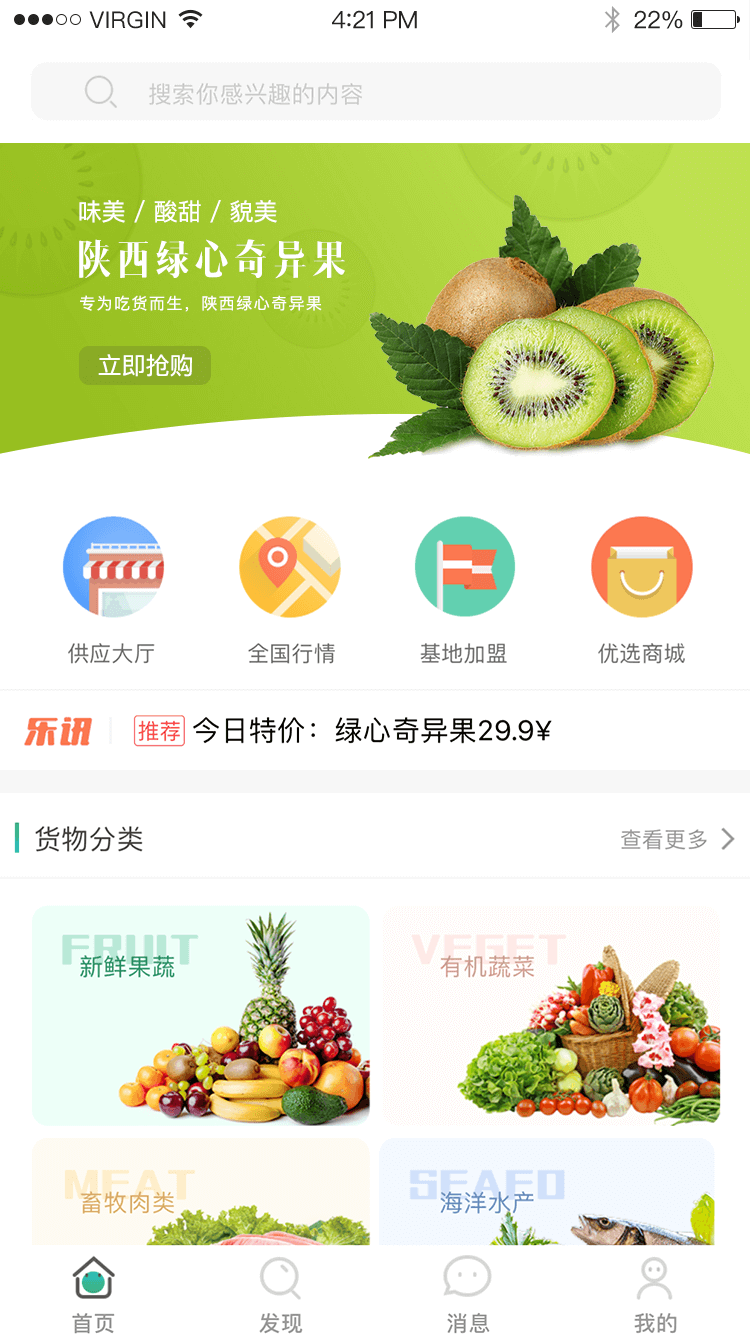Tap the 搜索你感兴趣的内容 search box
Image resolution: width=750 pixels, height=1334 pixels.
click(x=375, y=92)
